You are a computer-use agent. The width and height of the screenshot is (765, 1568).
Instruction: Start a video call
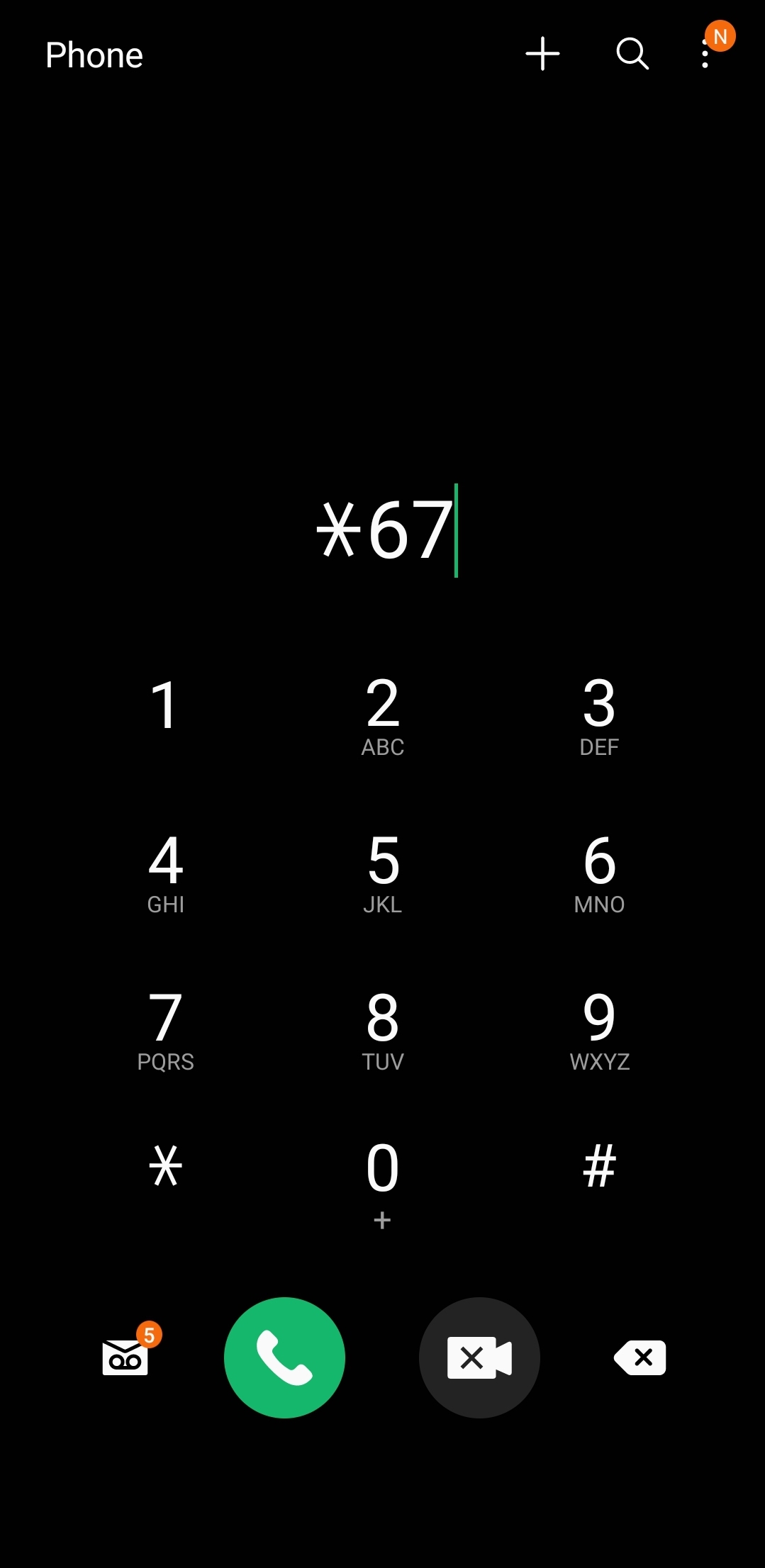479,1357
